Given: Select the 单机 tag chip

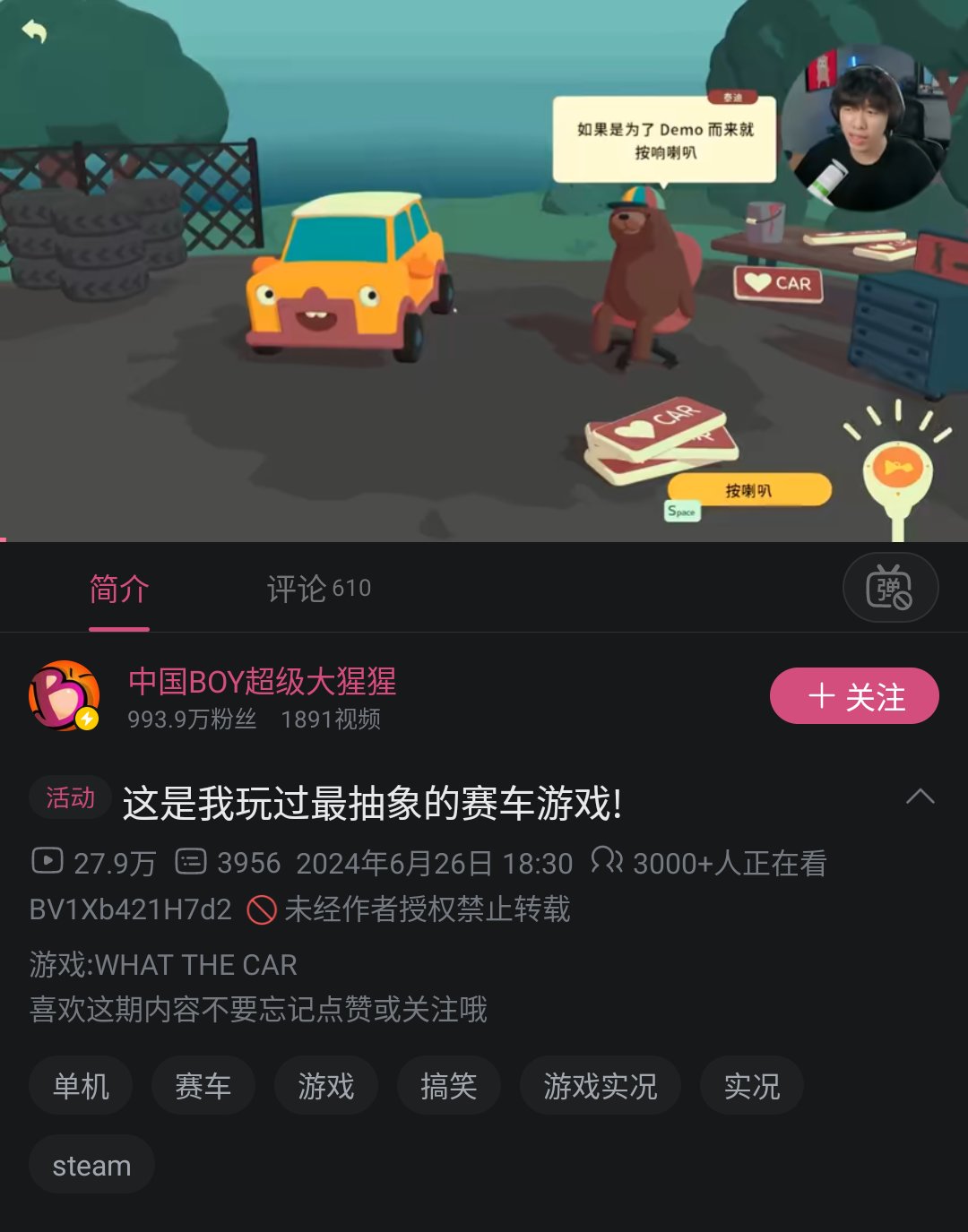Looking at the screenshot, I should pos(81,1086).
